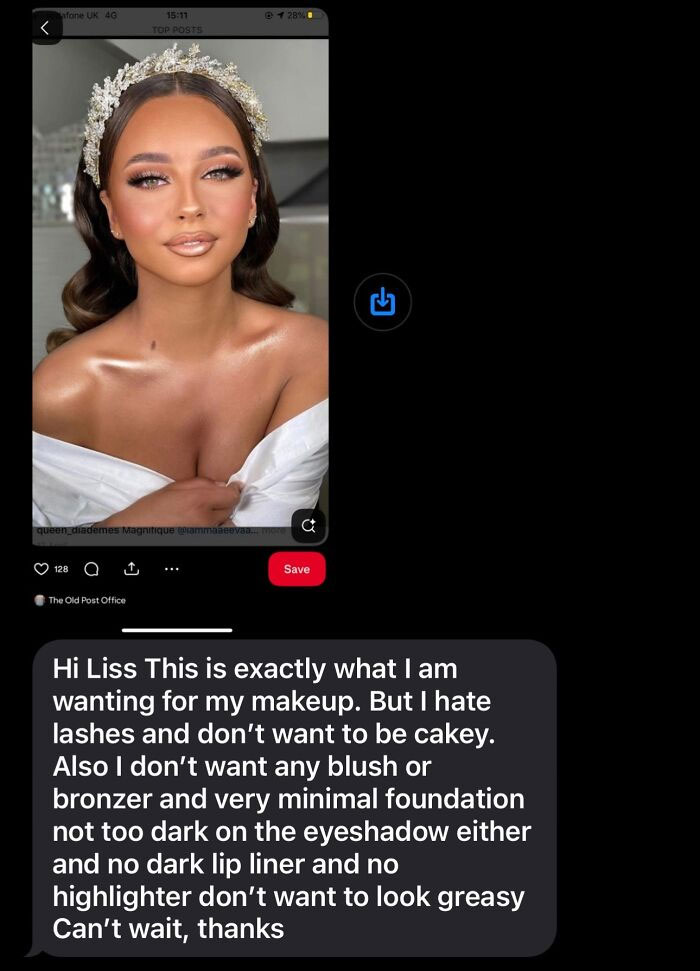Save the attached photo with the download icon
Viewport: 700px width, 971px height.
point(382,301)
